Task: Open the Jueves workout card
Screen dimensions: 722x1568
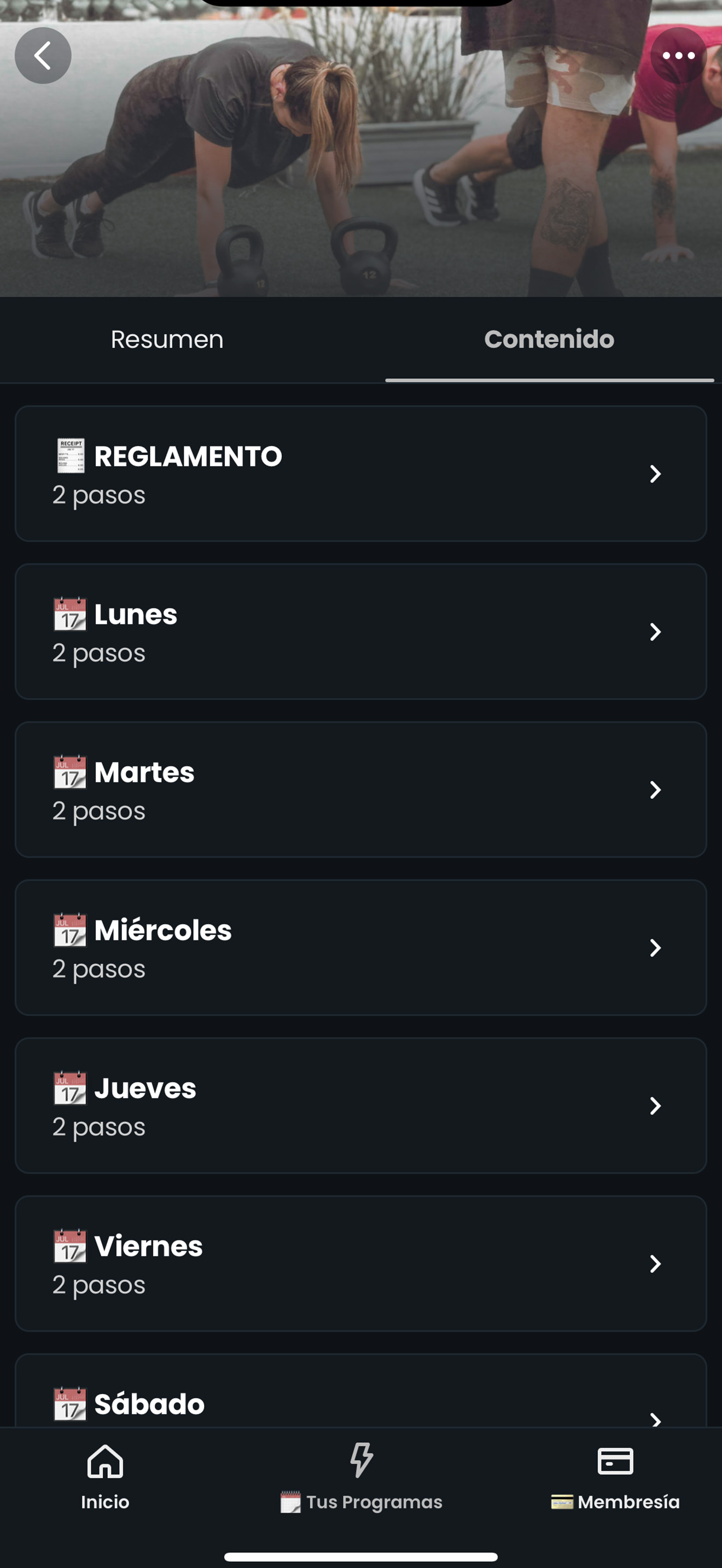Action: click(361, 1106)
